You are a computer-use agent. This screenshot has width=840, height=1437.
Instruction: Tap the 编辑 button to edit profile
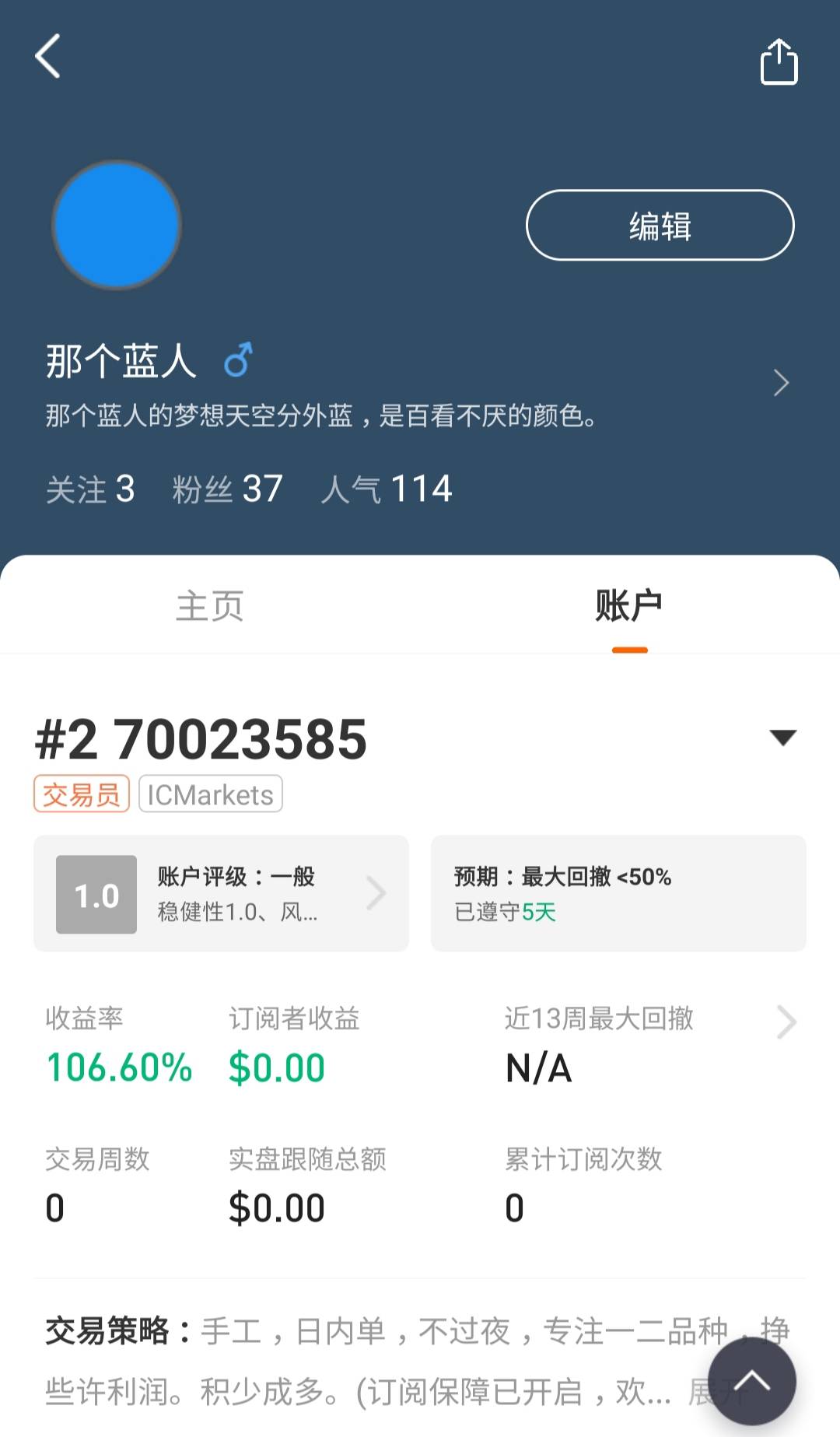pyautogui.click(x=660, y=226)
